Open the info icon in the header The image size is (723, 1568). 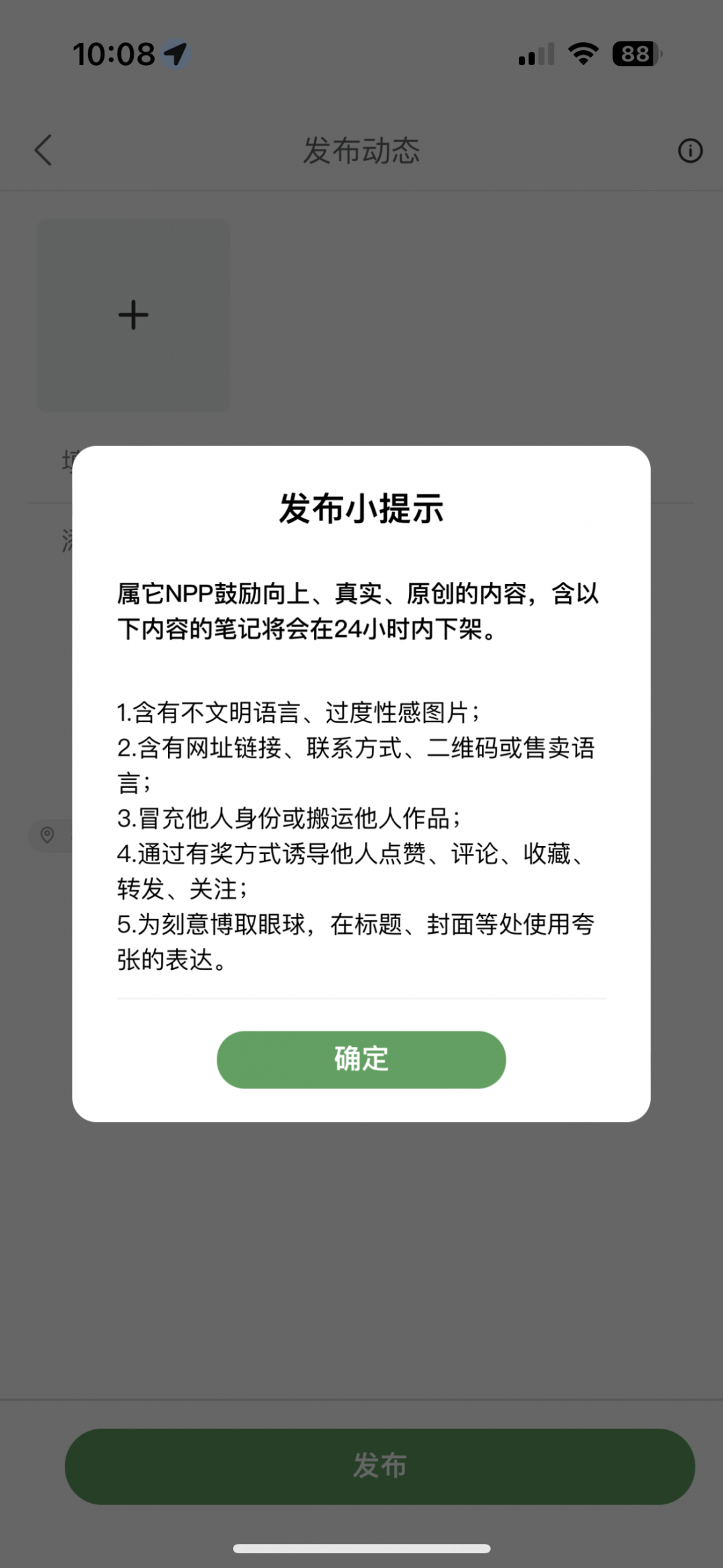690,151
